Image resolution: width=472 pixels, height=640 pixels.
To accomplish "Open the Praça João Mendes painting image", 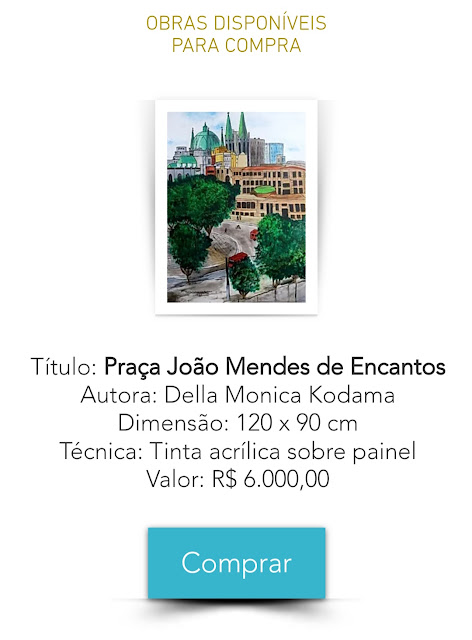I will (236, 207).
